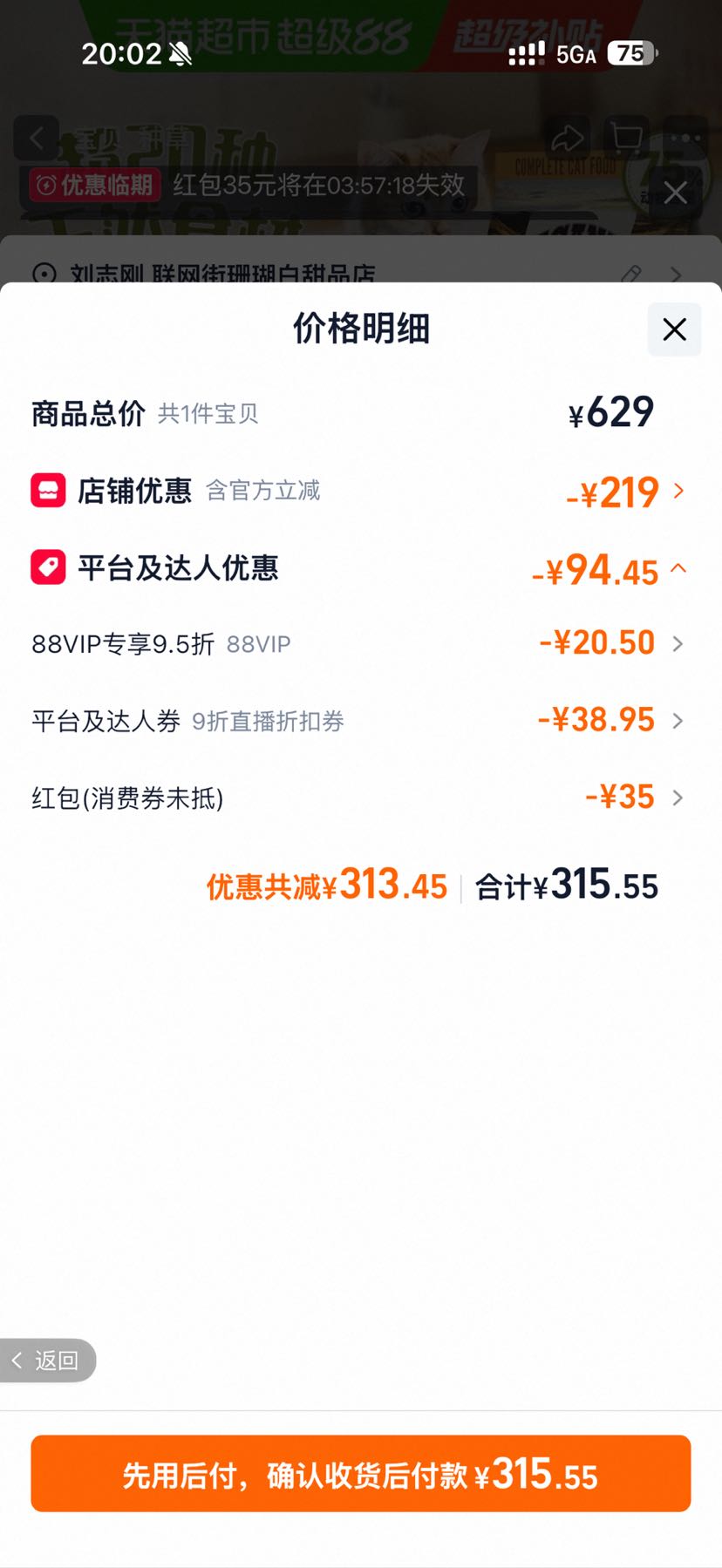Dismiss the 优惠临期 red packet banner
722x1568 pixels.
676,193
